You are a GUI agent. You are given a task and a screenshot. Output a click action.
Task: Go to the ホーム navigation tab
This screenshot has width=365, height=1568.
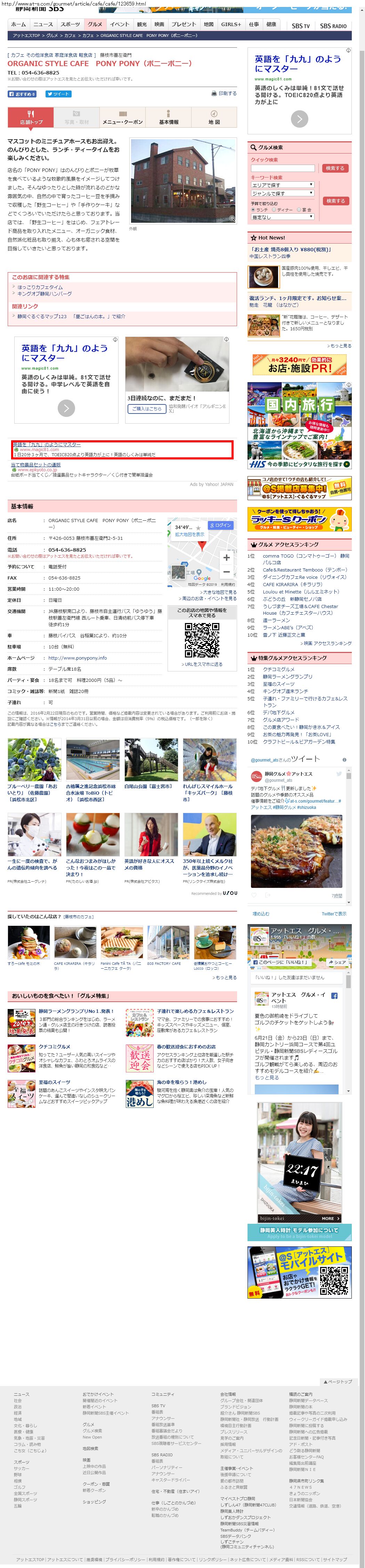click(18, 24)
